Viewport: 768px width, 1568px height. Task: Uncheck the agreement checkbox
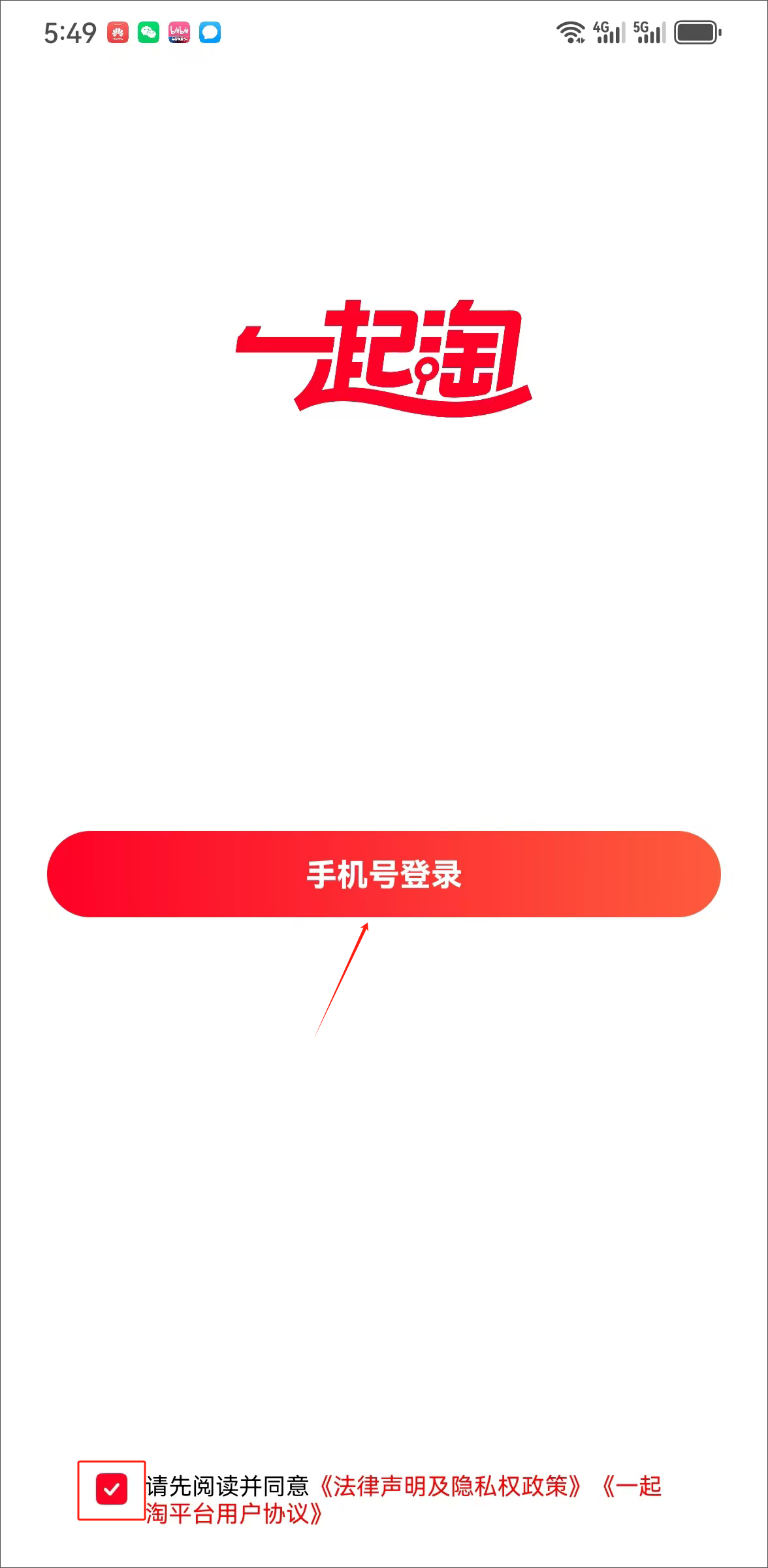pyautogui.click(x=112, y=1490)
